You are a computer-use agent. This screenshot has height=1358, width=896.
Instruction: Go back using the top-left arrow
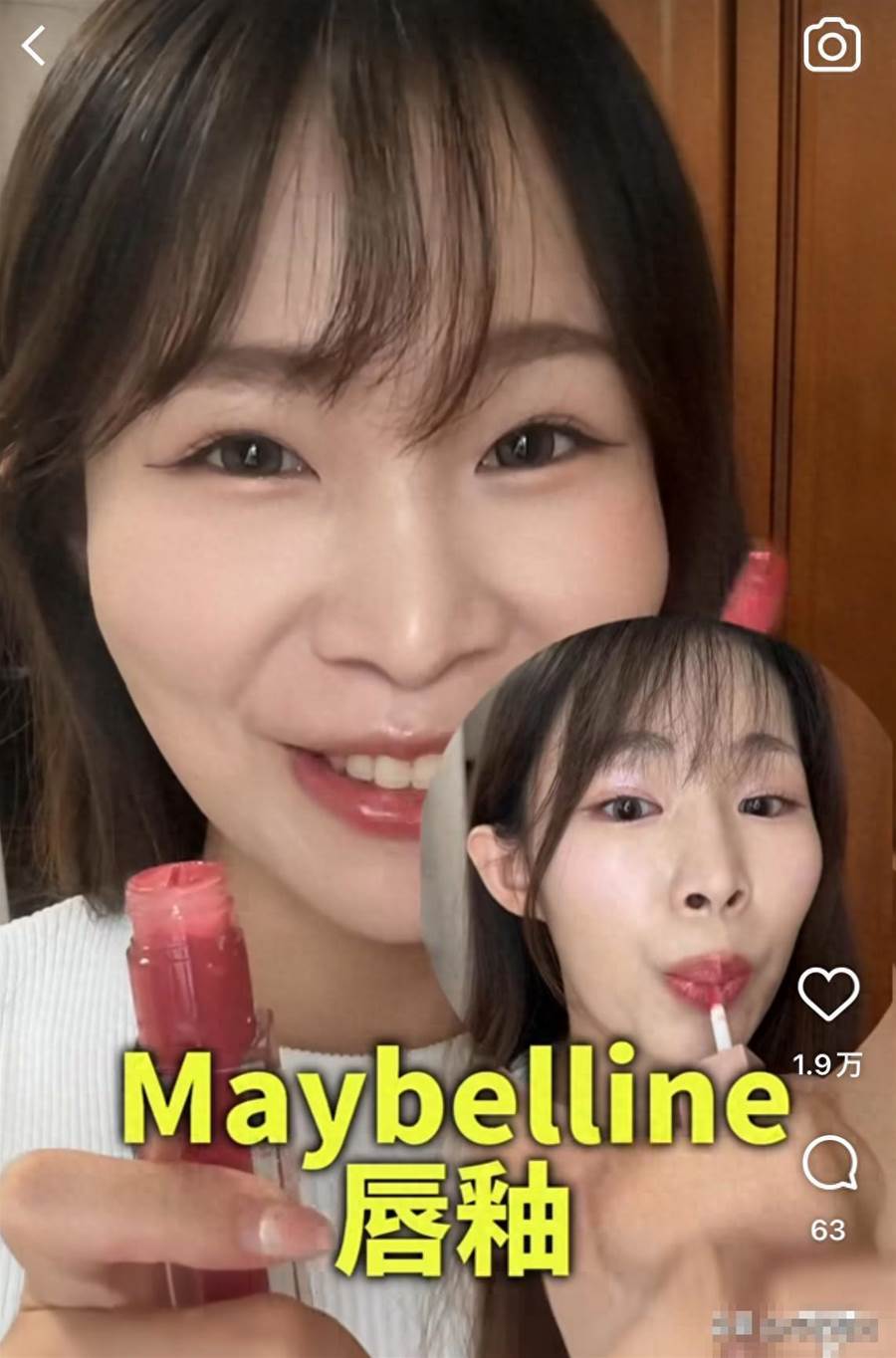pos(35,46)
